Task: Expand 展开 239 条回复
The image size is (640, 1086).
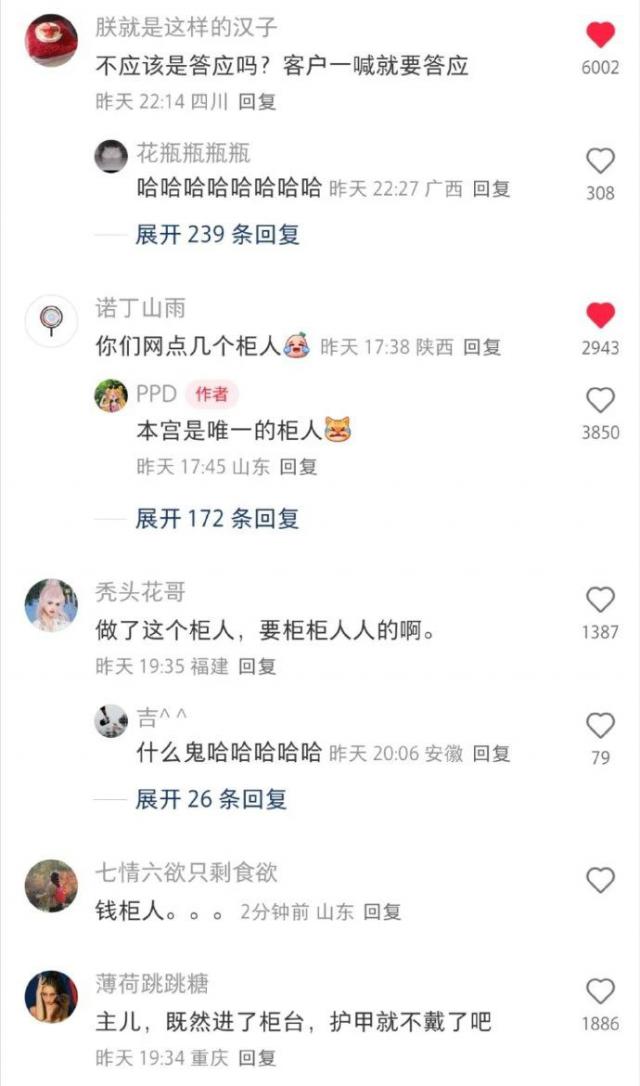Action: [x=217, y=235]
